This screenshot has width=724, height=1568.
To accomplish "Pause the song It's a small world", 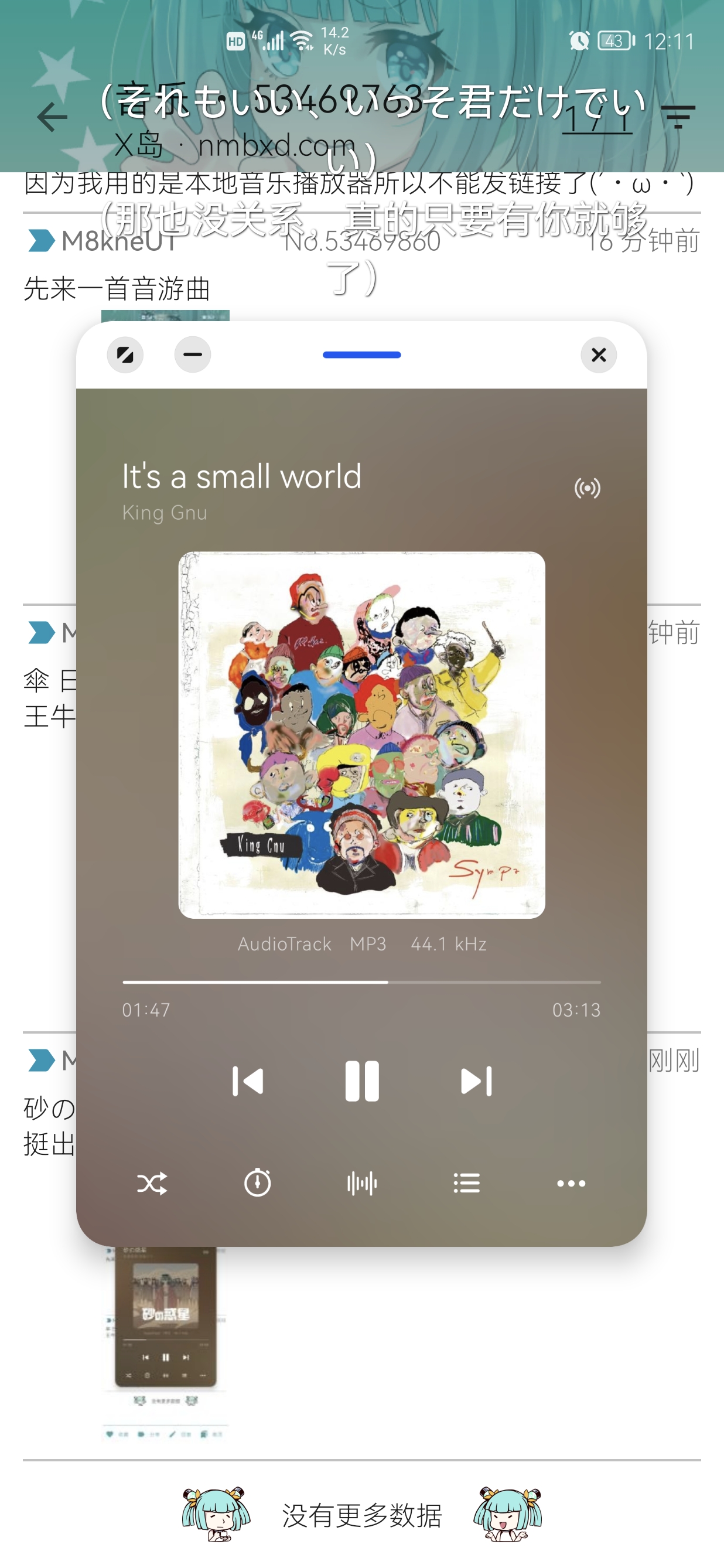I will pos(362,1081).
